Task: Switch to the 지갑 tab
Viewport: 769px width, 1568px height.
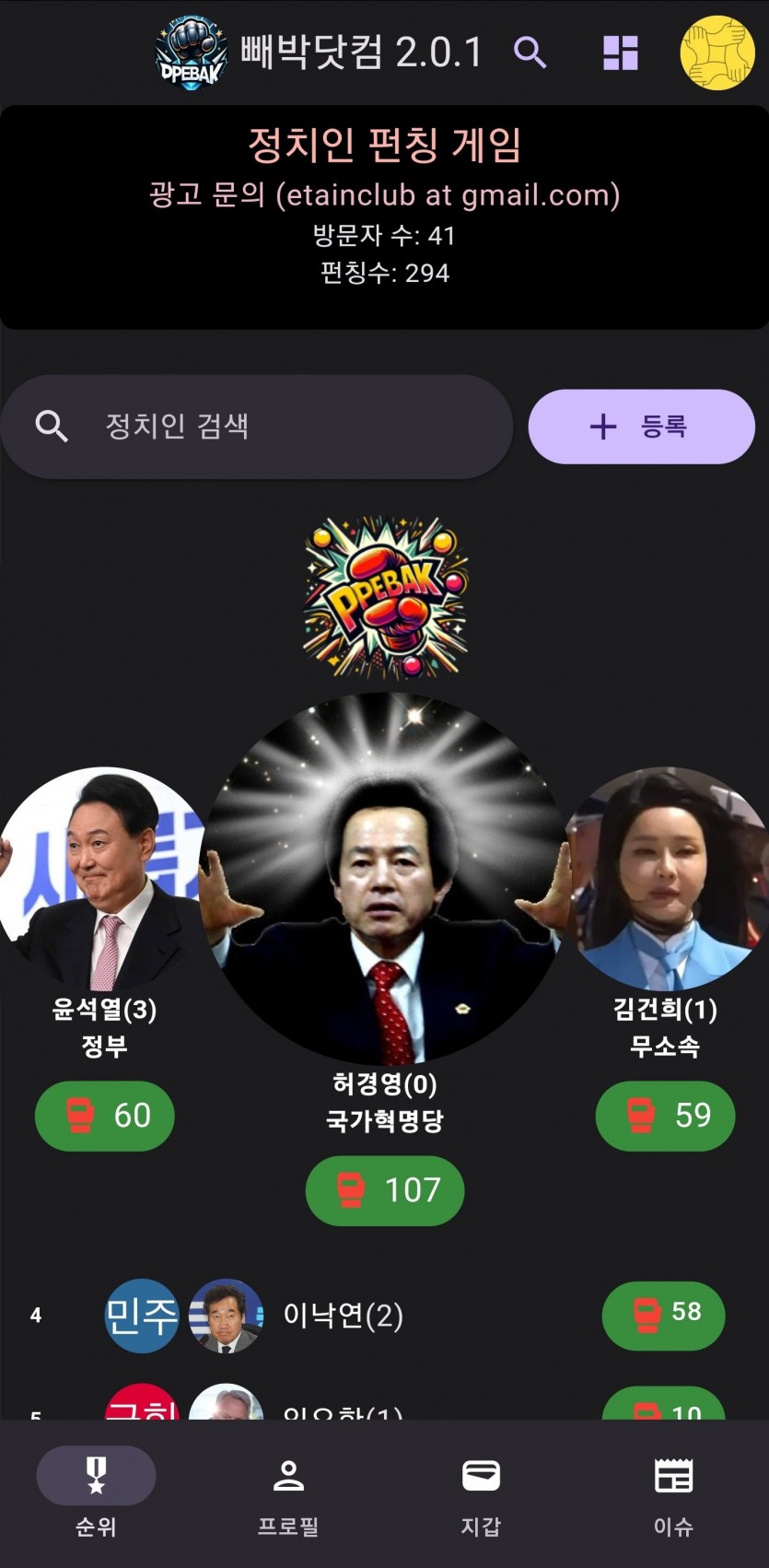Action: (481, 1494)
